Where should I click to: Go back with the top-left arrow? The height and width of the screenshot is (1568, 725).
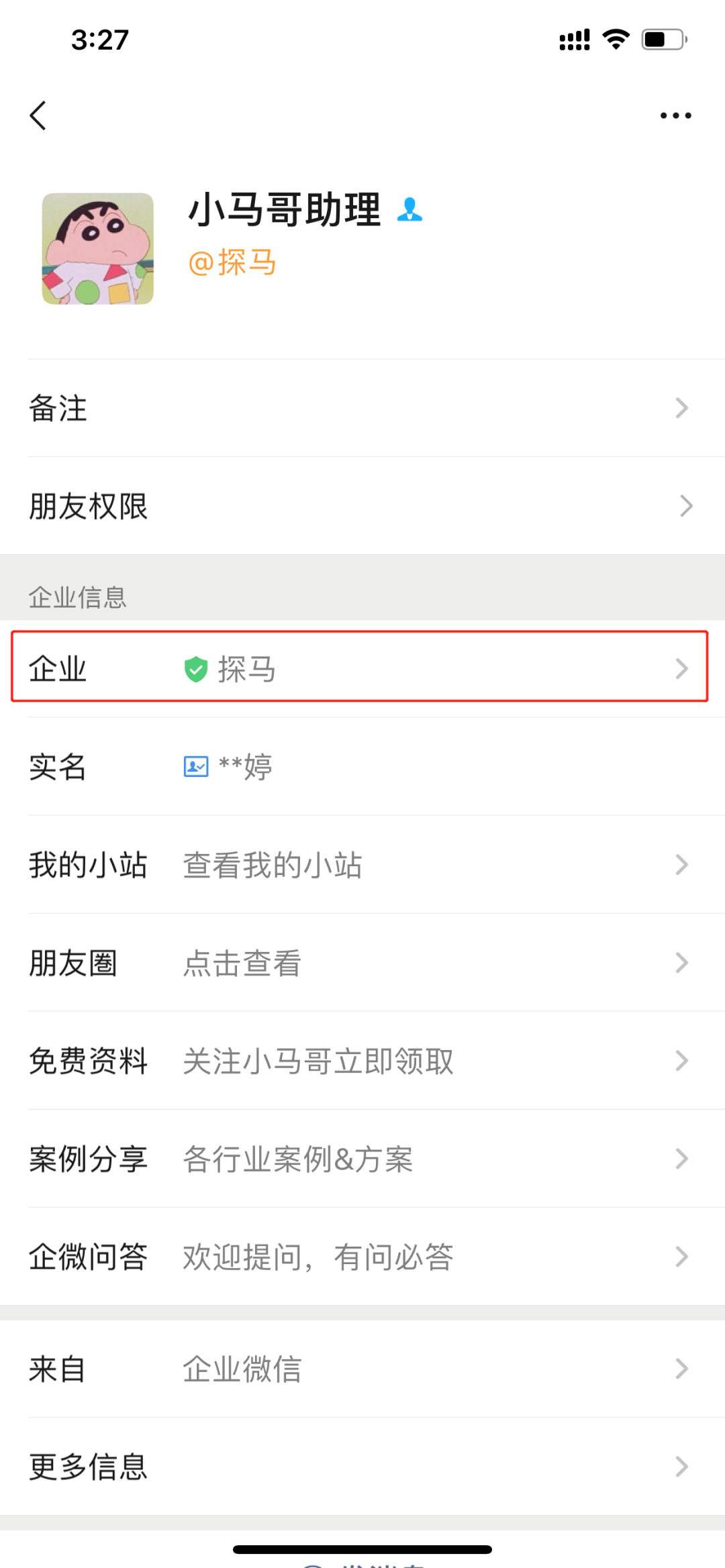[38, 115]
